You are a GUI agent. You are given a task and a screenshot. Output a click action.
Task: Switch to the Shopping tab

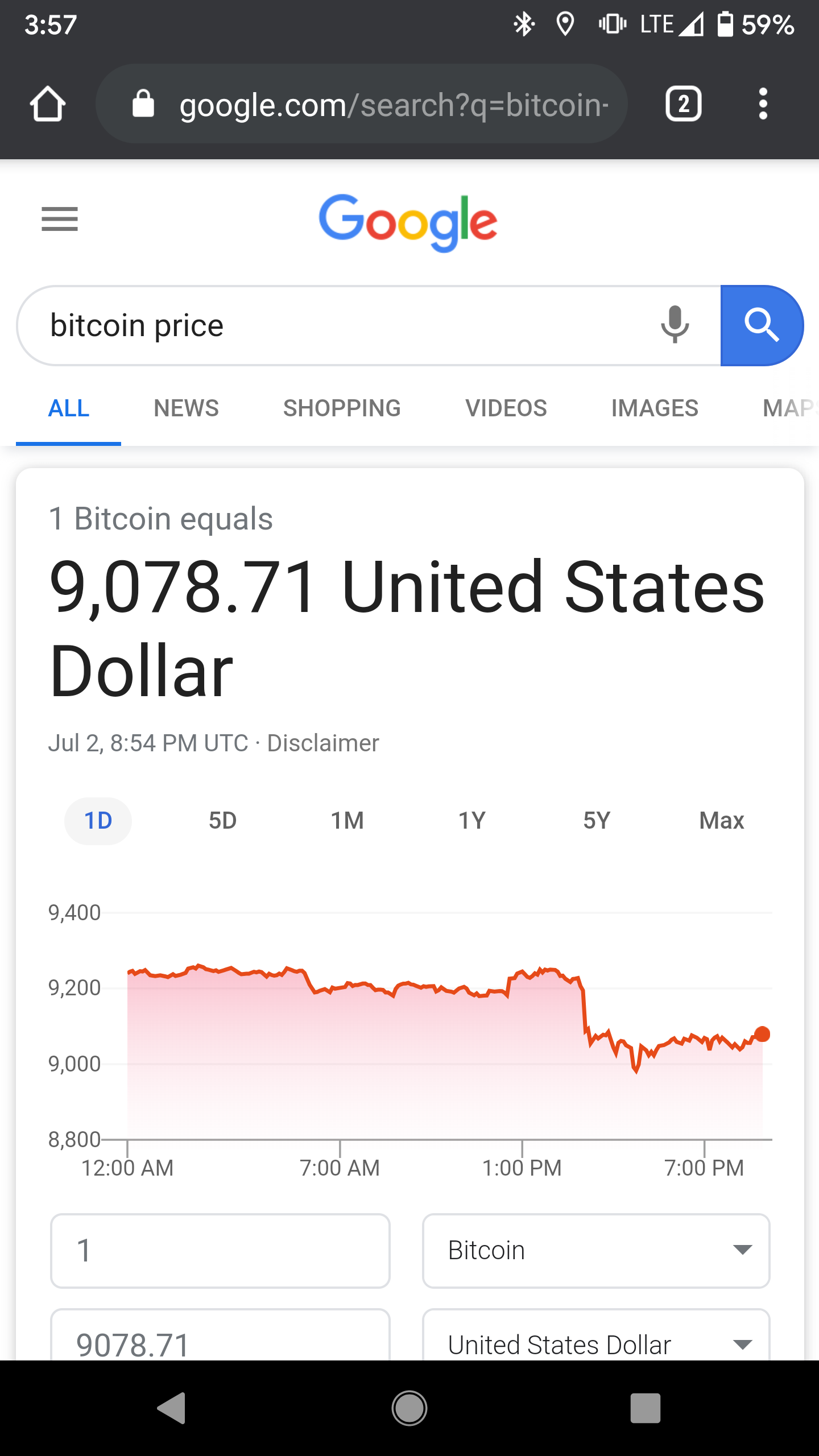(x=342, y=408)
